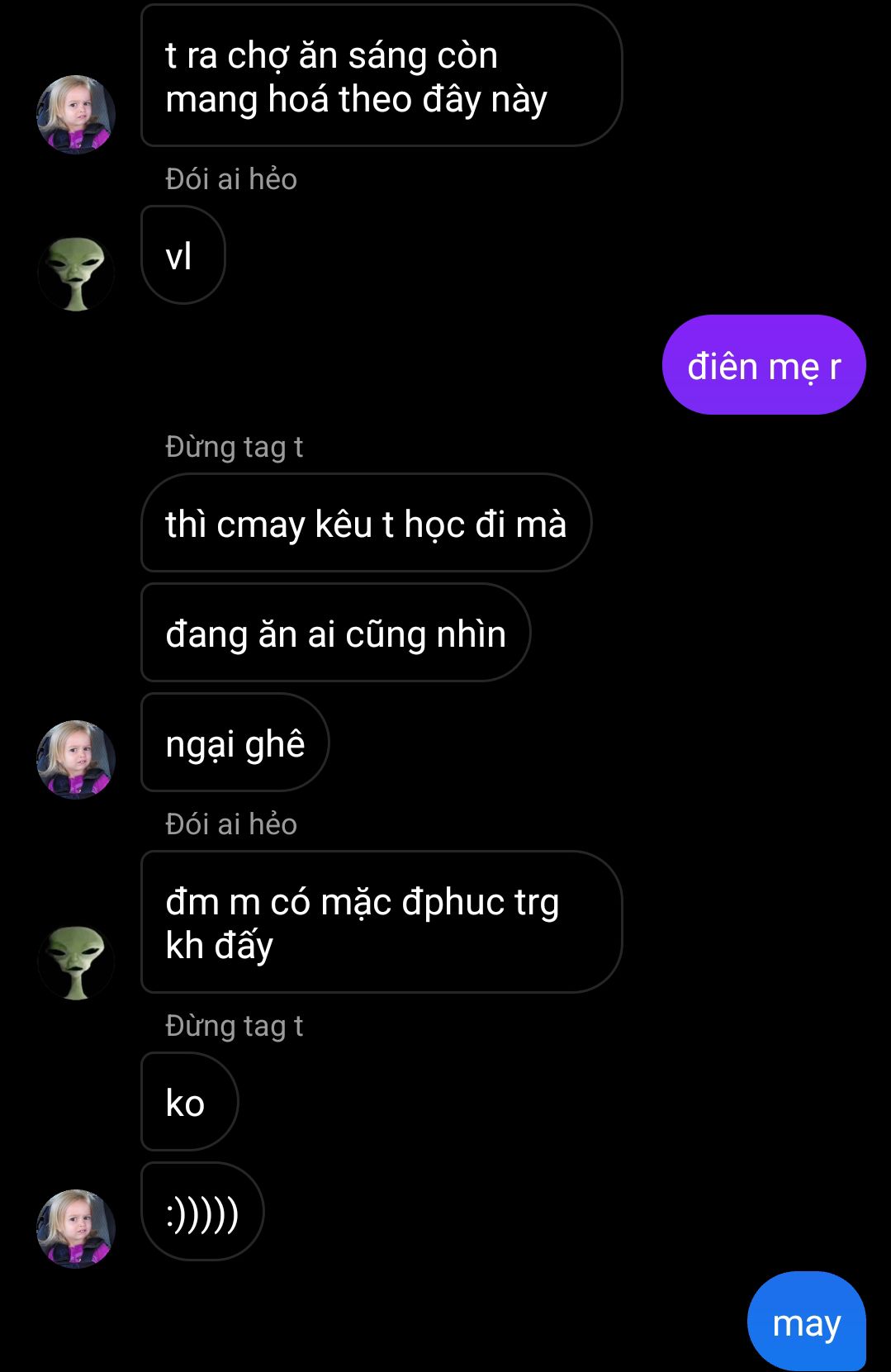Open avatar next to "t ra chợ ăn sáng" message
891x1372 pixels.
76,115
